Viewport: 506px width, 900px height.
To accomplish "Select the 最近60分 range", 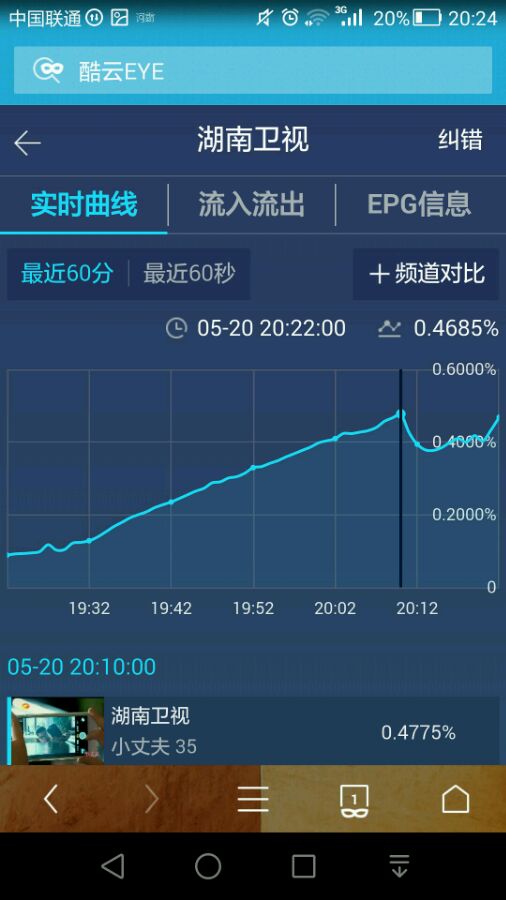I will click(x=67, y=274).
